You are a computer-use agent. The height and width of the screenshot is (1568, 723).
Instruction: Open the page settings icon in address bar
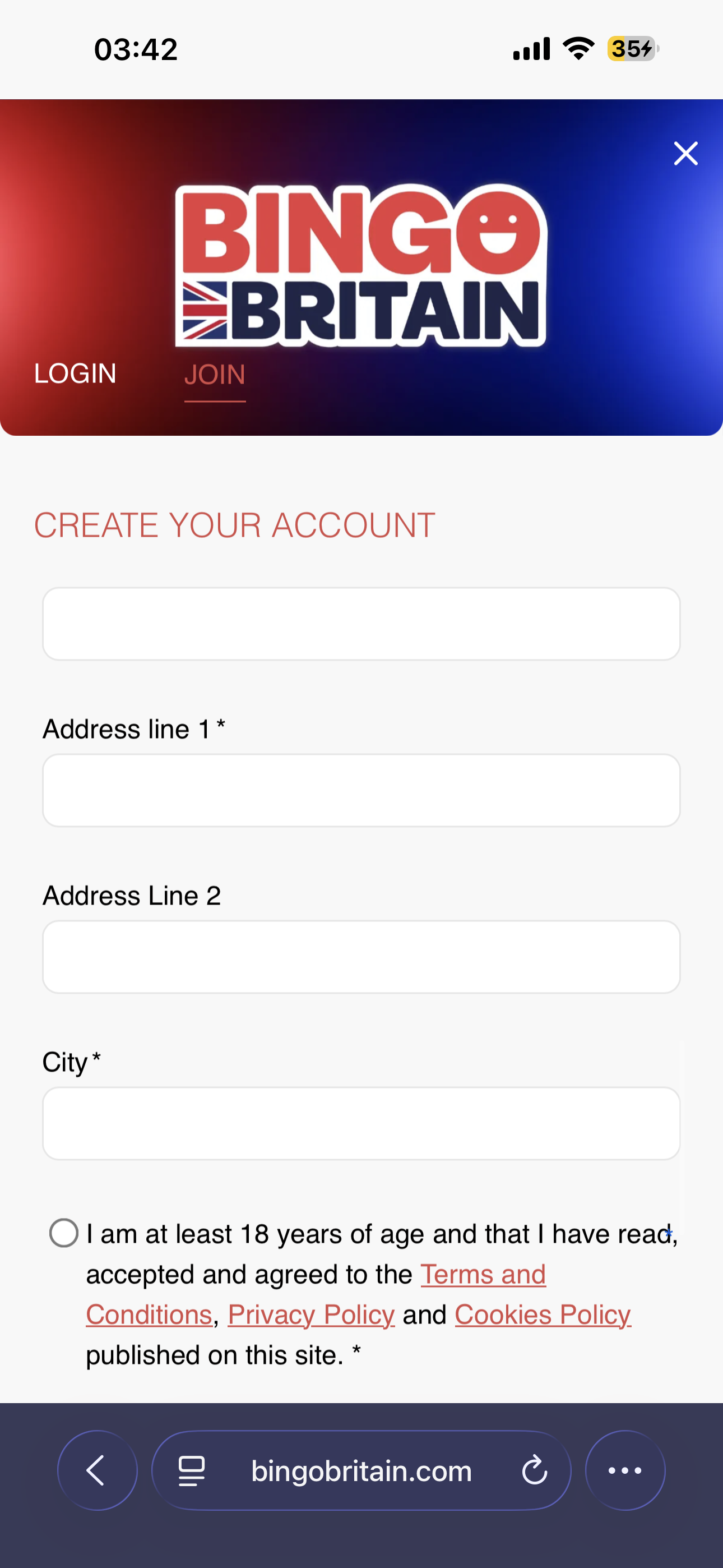(x=191, y=1471)
